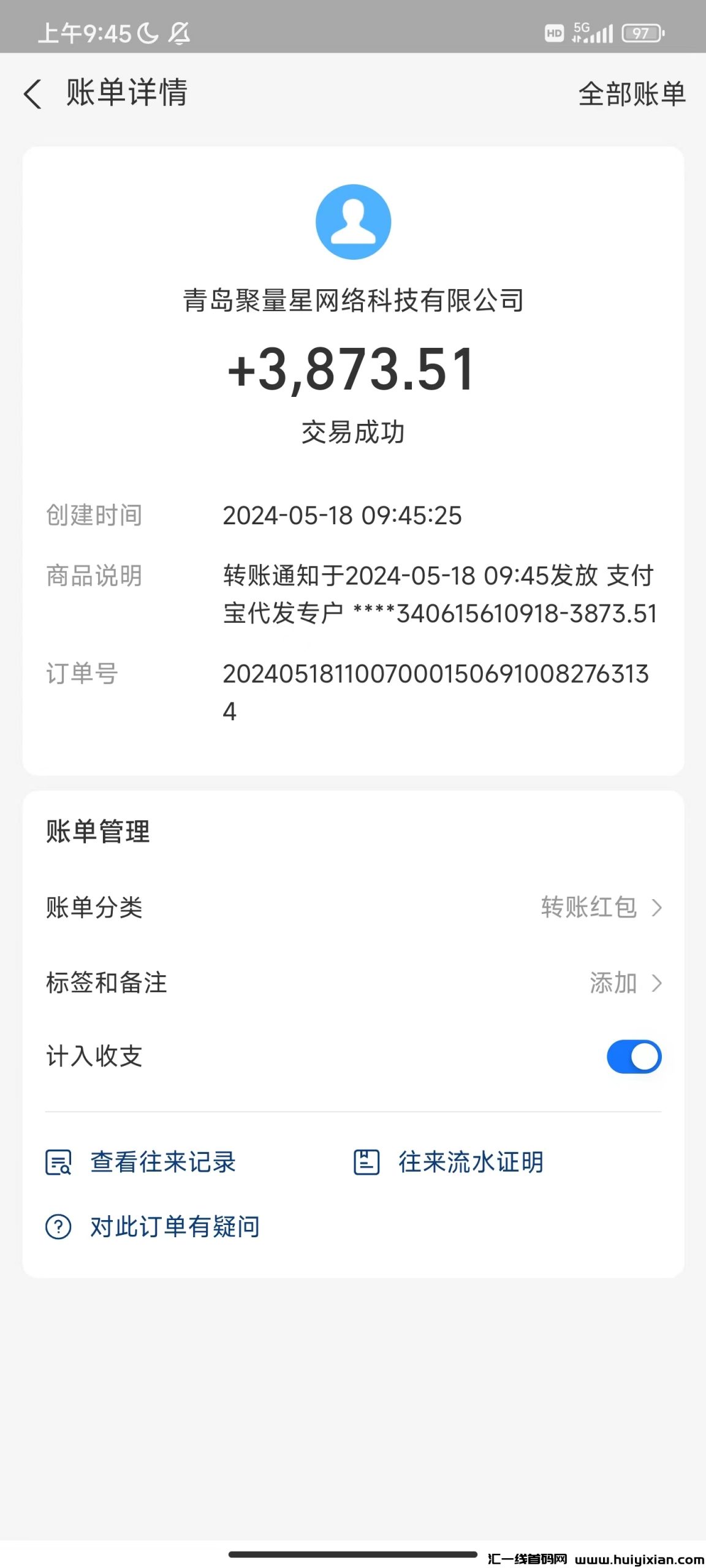Tap the battery indicator showing 97
The height and width of the screenshot is (1568, 706).
pos(642,32)
